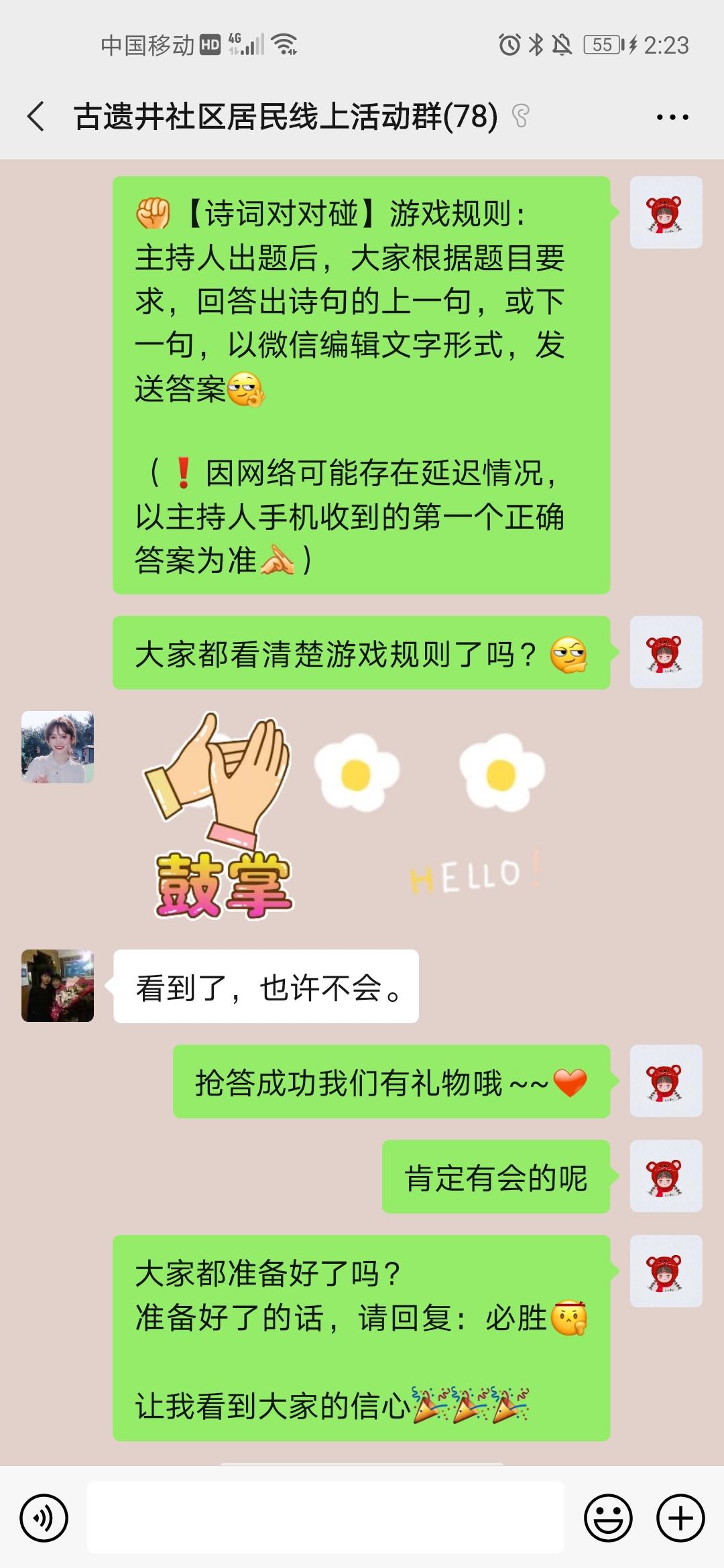The width and height of the screenshot is (724, 1568).
Task: Open avatar of the clapping sticker sender
Action: tap(58, 747)
